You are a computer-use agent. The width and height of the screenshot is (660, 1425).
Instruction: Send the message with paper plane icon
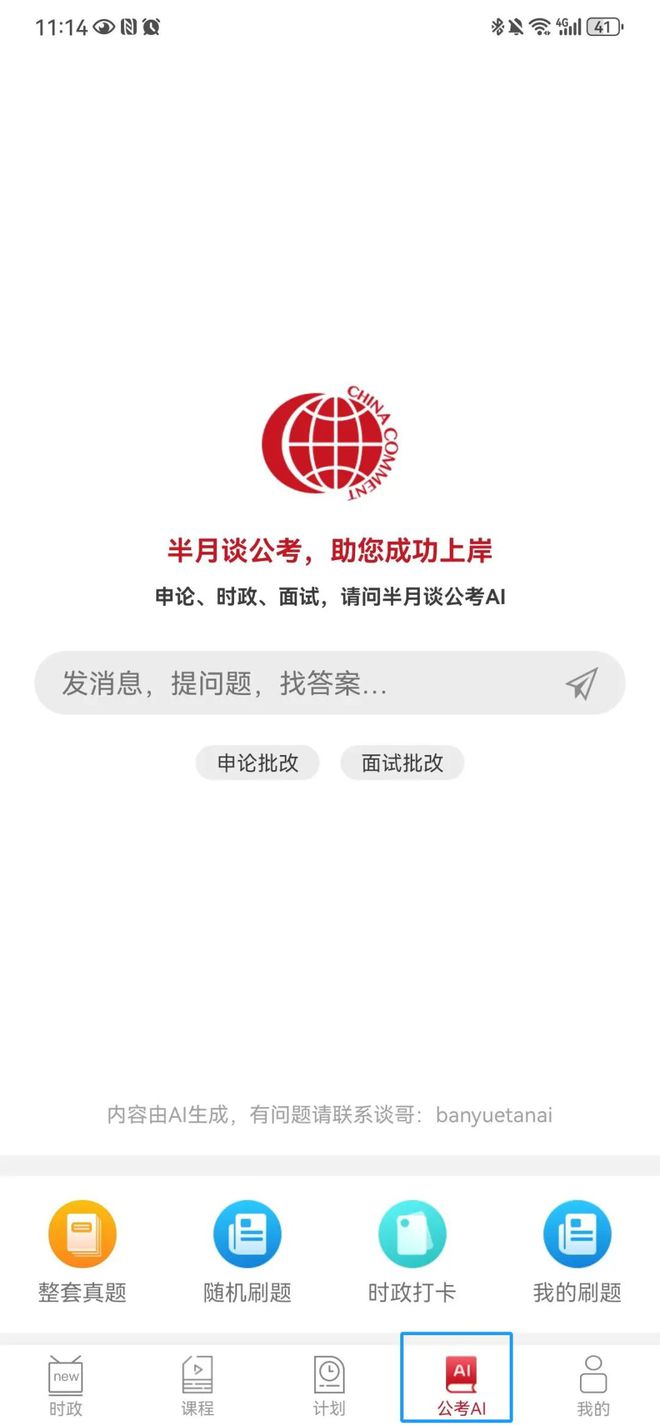[x=581, y=683]
